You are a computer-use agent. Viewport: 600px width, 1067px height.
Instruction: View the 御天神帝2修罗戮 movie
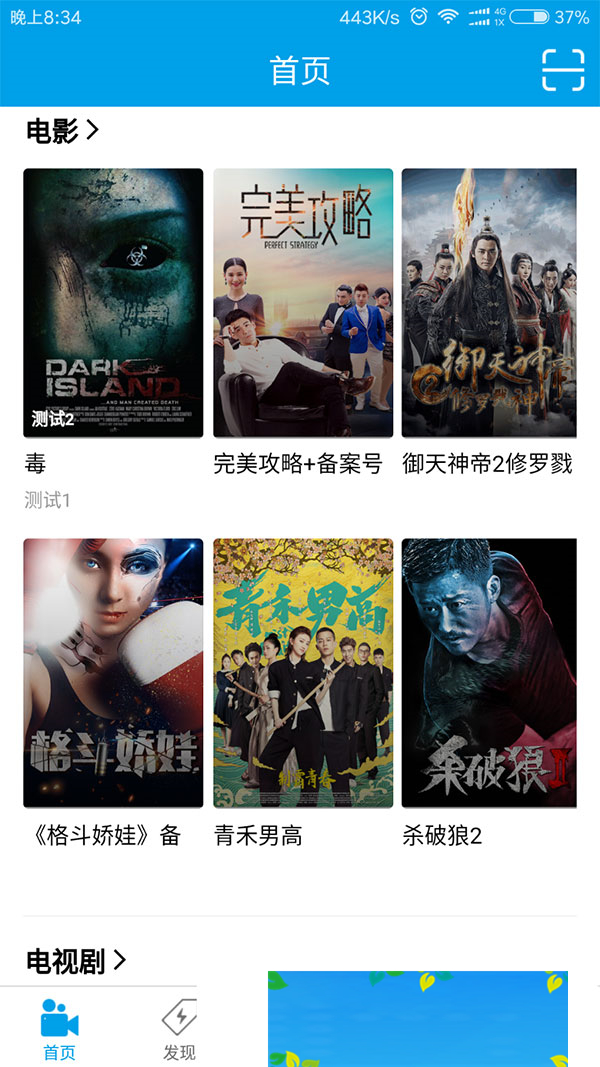(x=489, y=303)
